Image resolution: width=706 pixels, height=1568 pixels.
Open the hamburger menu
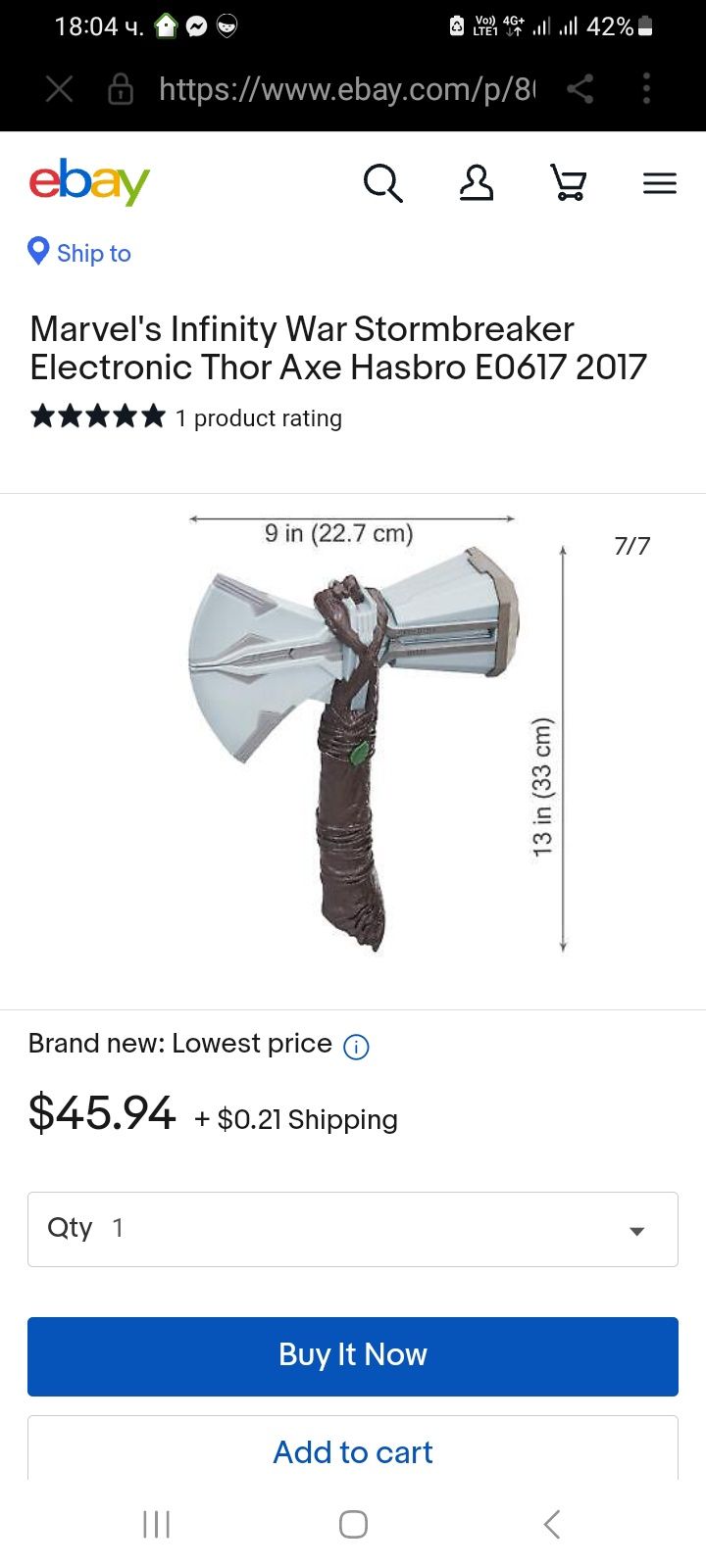click(660, 182)
